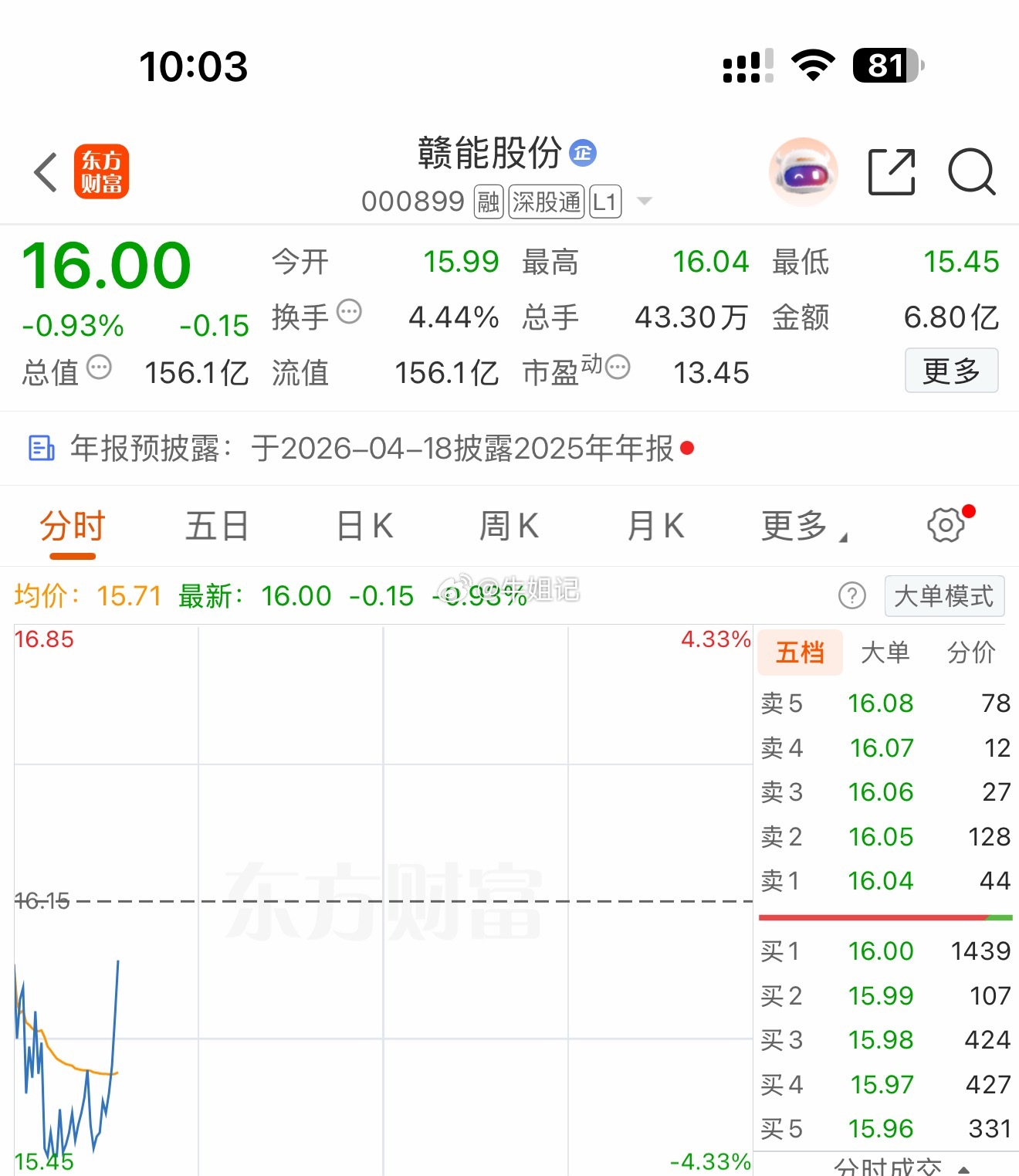The width and height of the screenshot is (1019, 1176).
Task: Tap the back arrow to exit the stock page
Action: tap(44, 171)
